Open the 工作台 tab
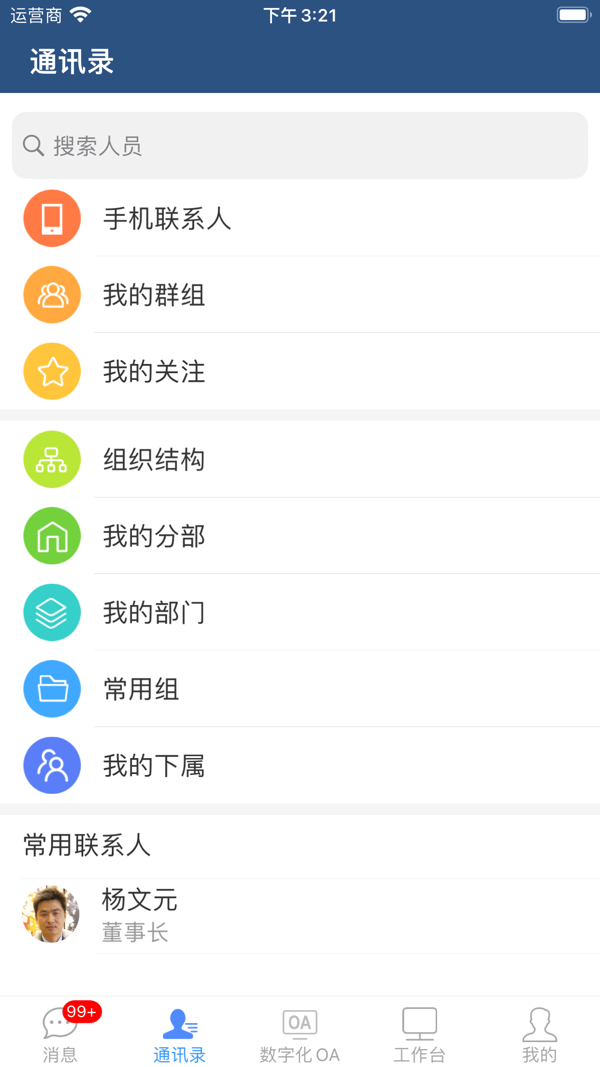The height and width of the screenshot is (1067, 600). coord(420,1034)
